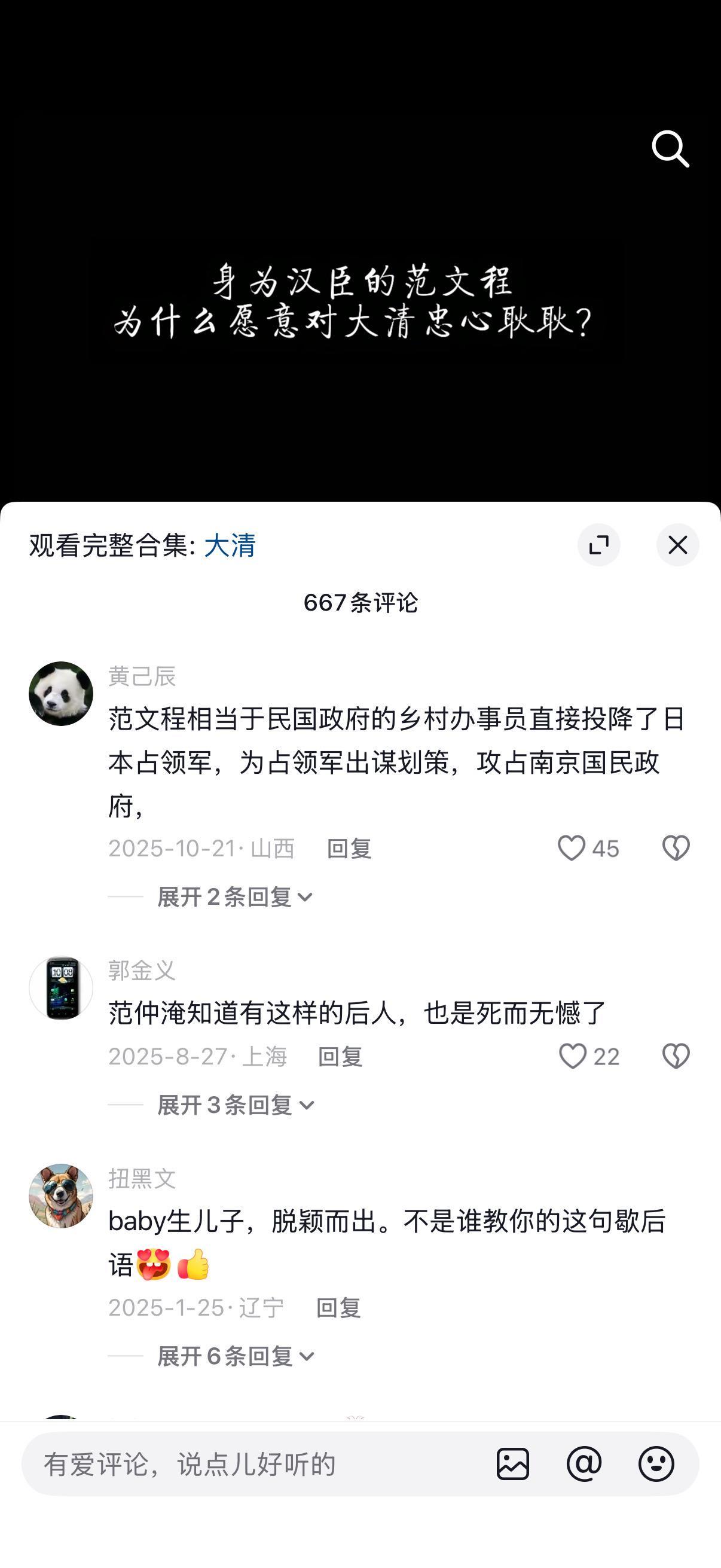The height and width of the screenshot is (1568, 721).
Task: Close the comments panel
Action: 677,545
